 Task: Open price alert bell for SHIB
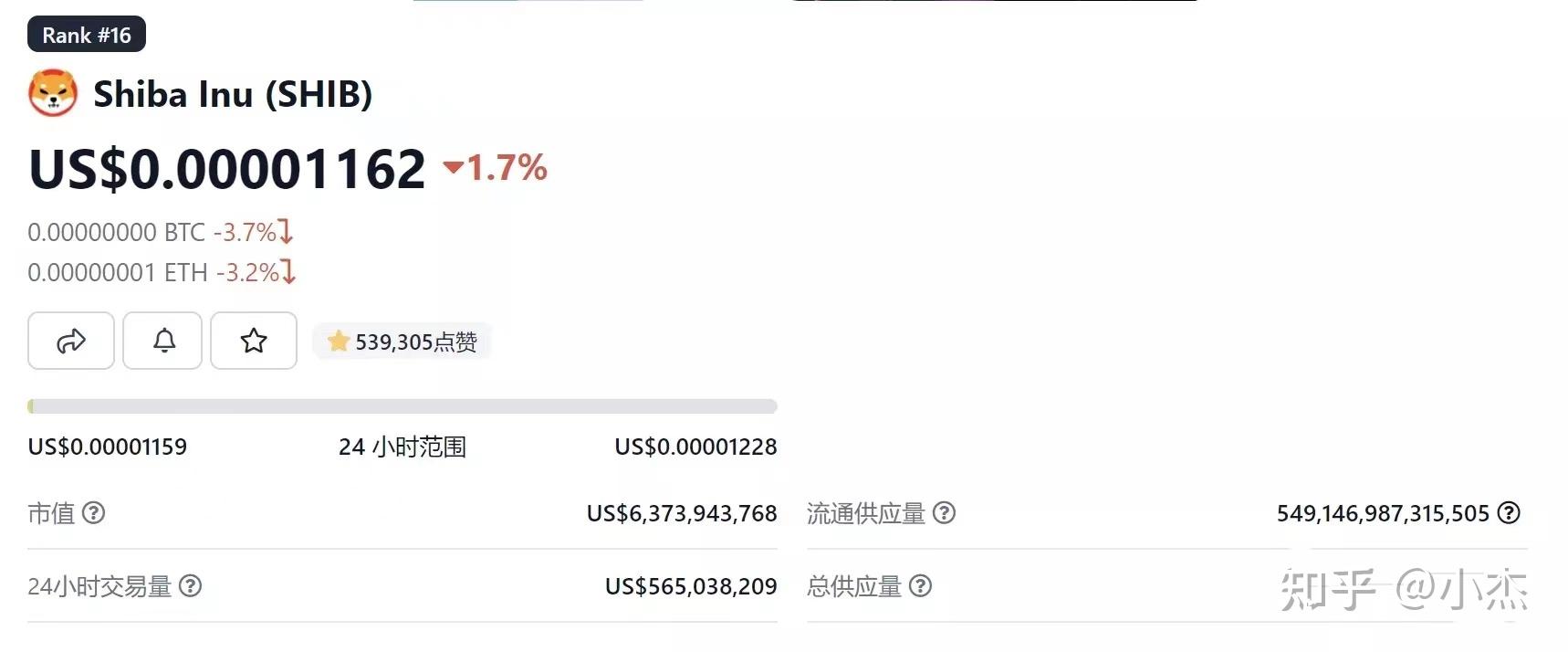point(163,341)
